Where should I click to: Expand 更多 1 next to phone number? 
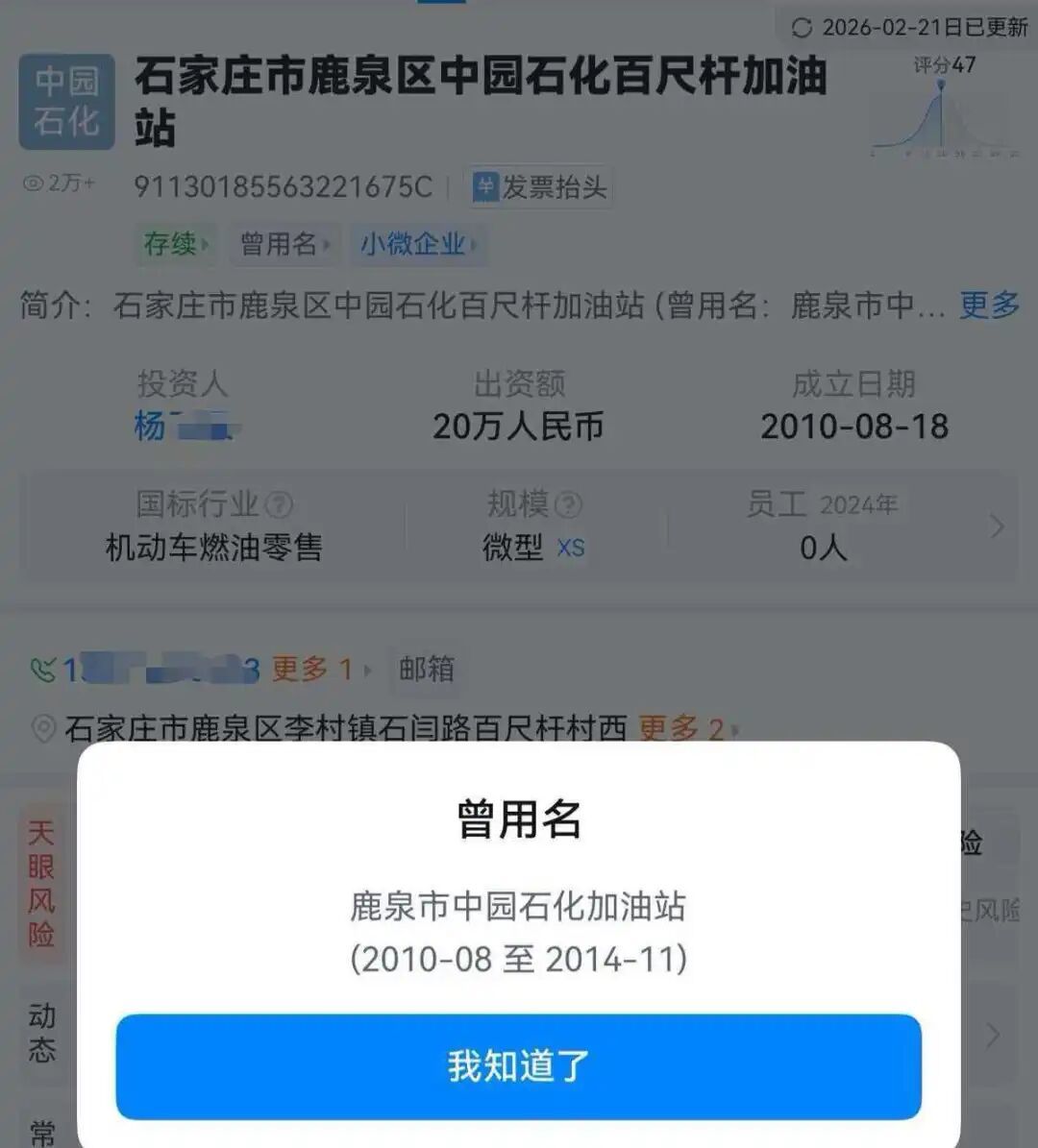pyautogui.click(x=310, y=670)
